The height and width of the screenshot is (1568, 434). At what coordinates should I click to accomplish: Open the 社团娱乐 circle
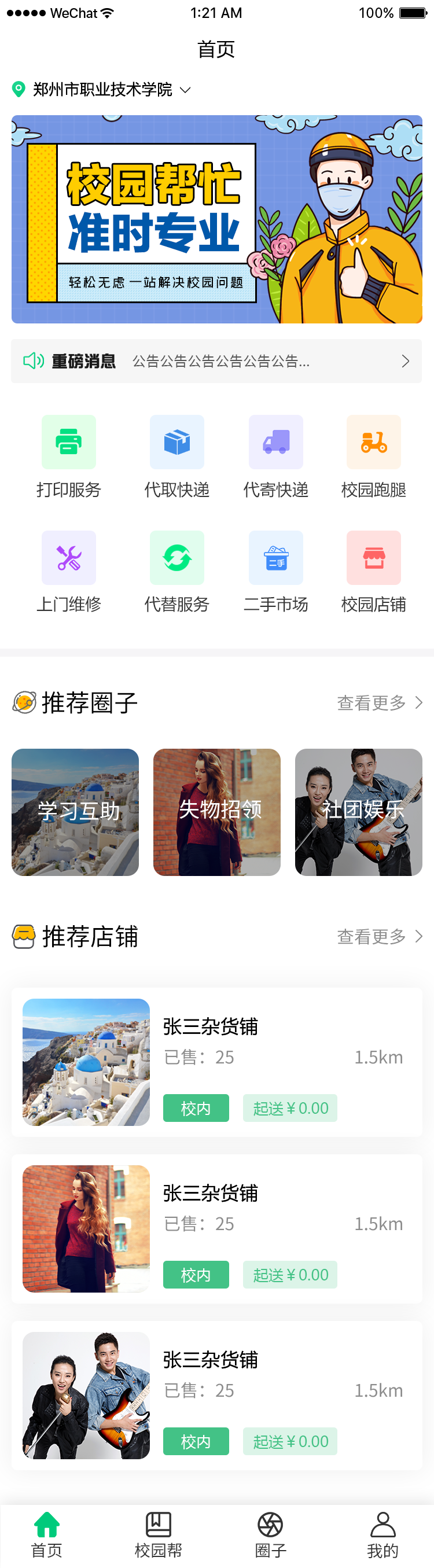359,812
